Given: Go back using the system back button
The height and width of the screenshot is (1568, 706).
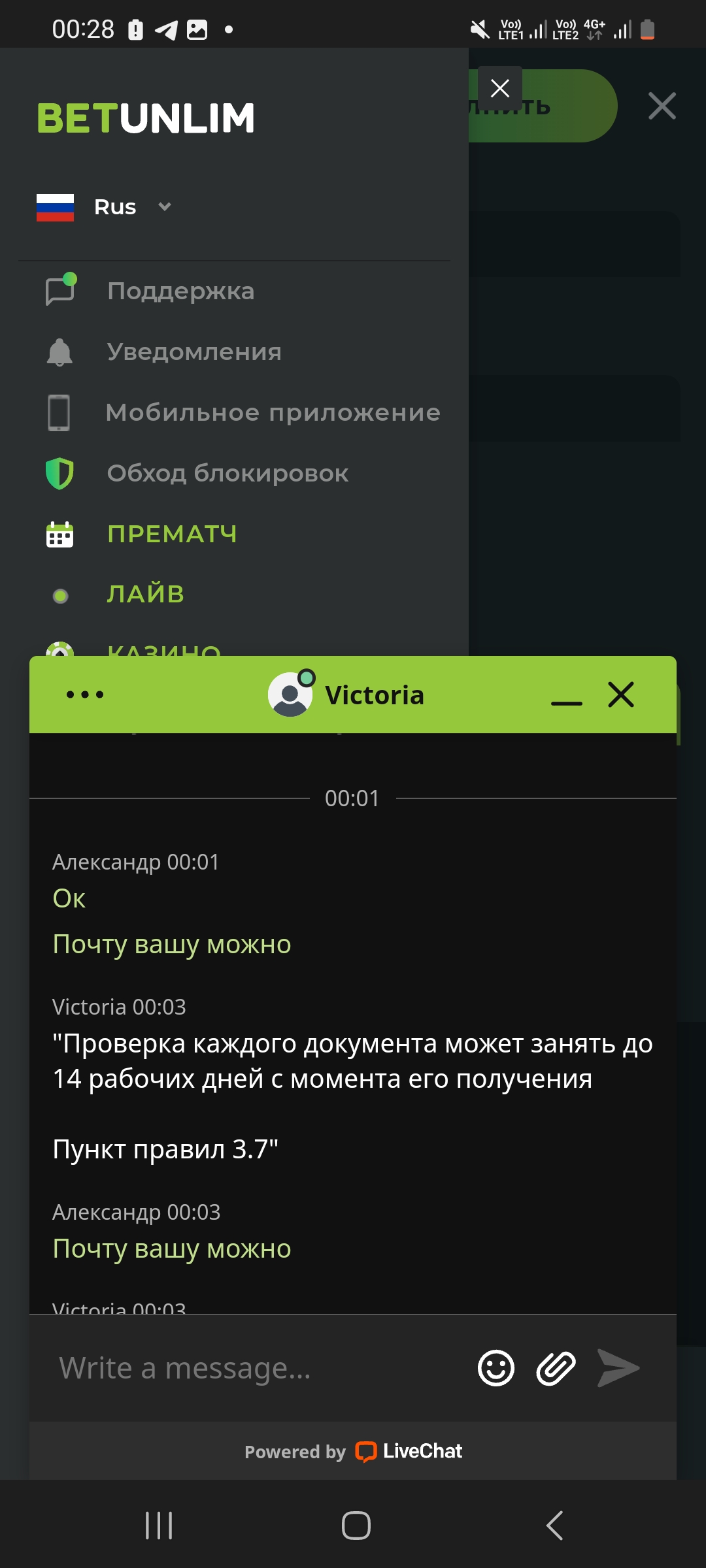Looking at the screenshot, I should click(554, 1526).
